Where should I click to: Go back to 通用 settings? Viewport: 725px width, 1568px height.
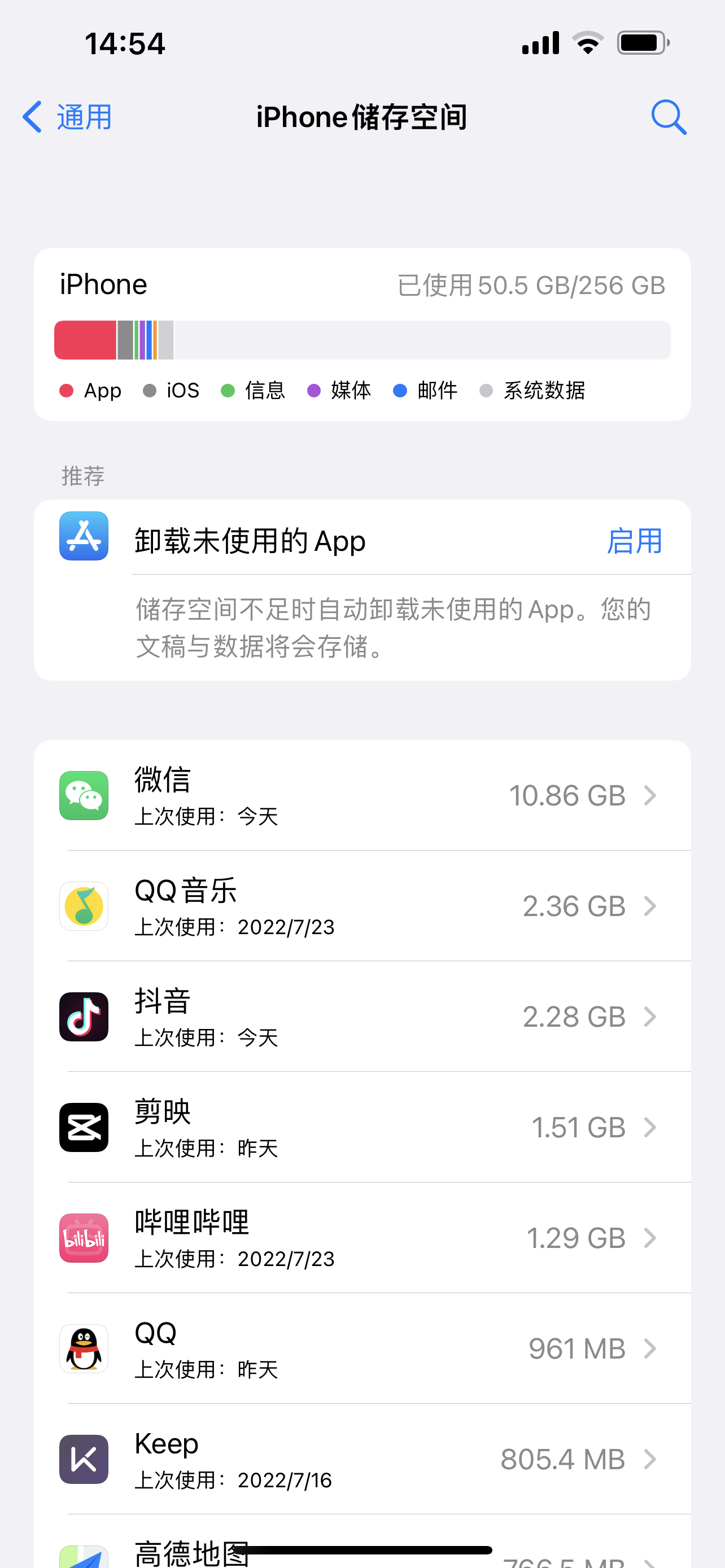pos(68,117)
